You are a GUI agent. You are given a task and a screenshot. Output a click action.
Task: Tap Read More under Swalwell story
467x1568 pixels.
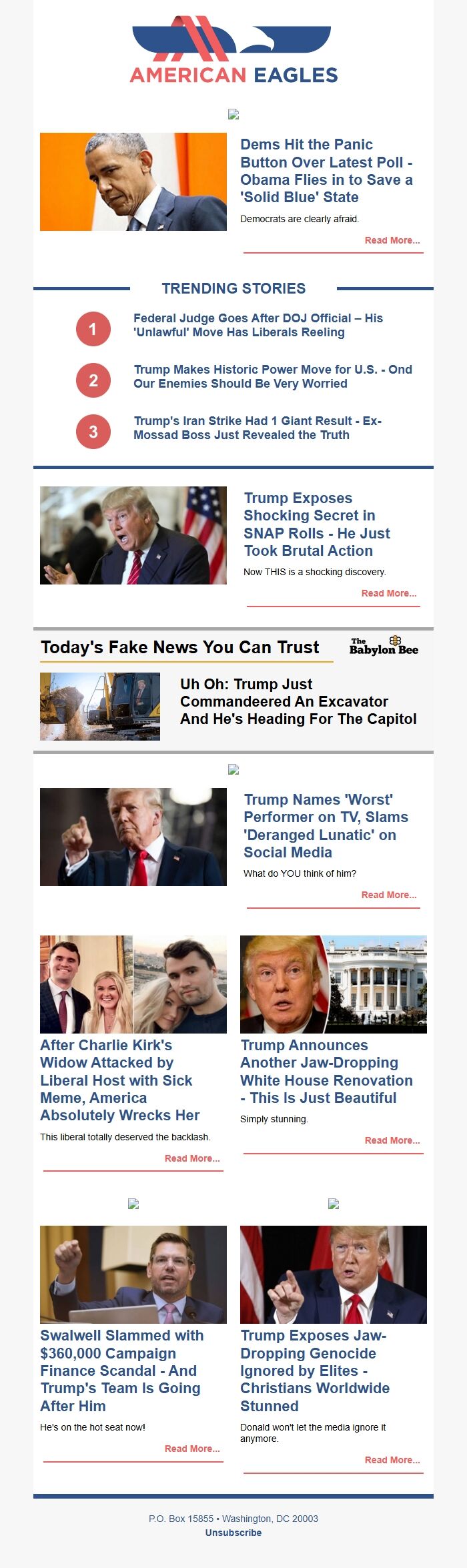pos(191,1449)
